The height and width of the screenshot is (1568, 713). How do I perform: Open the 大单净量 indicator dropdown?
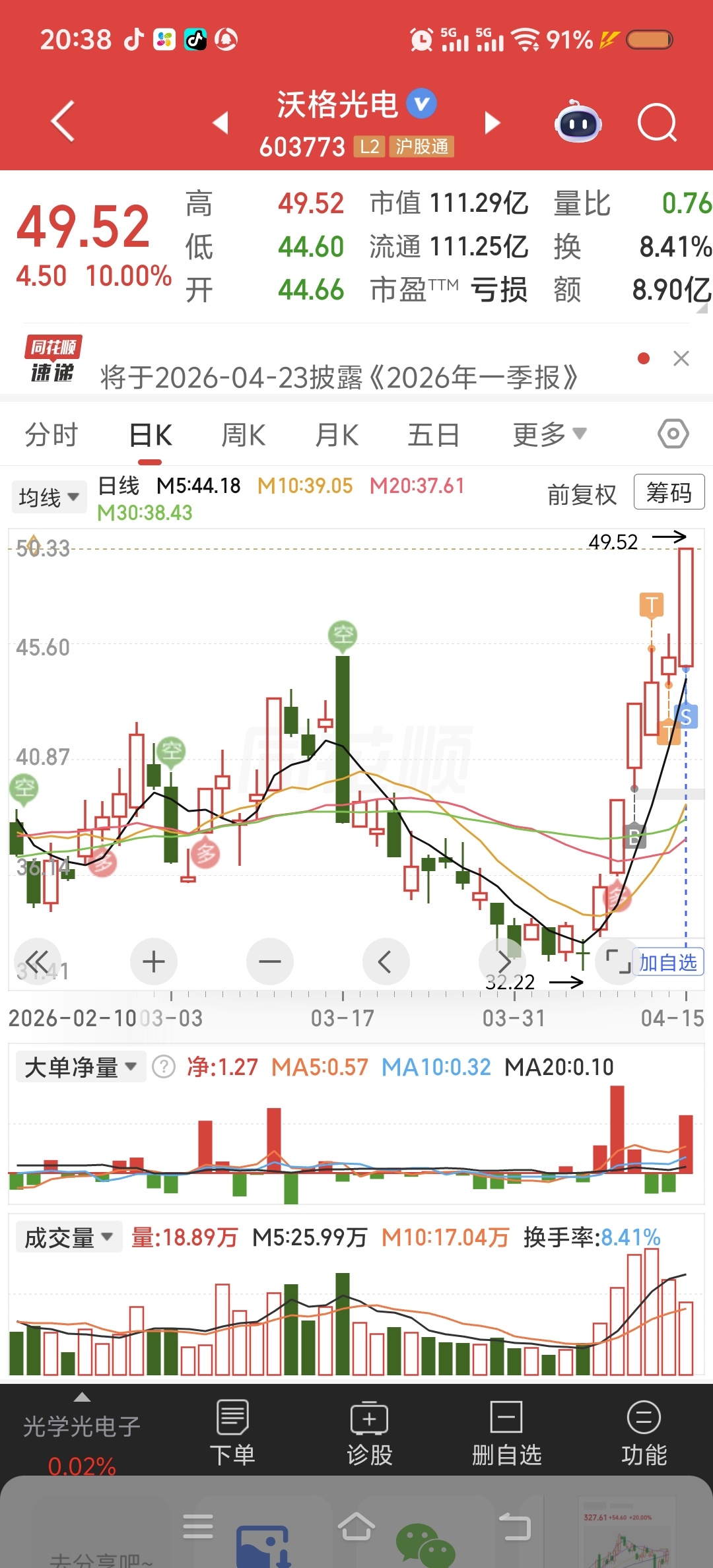point(80,1067)
